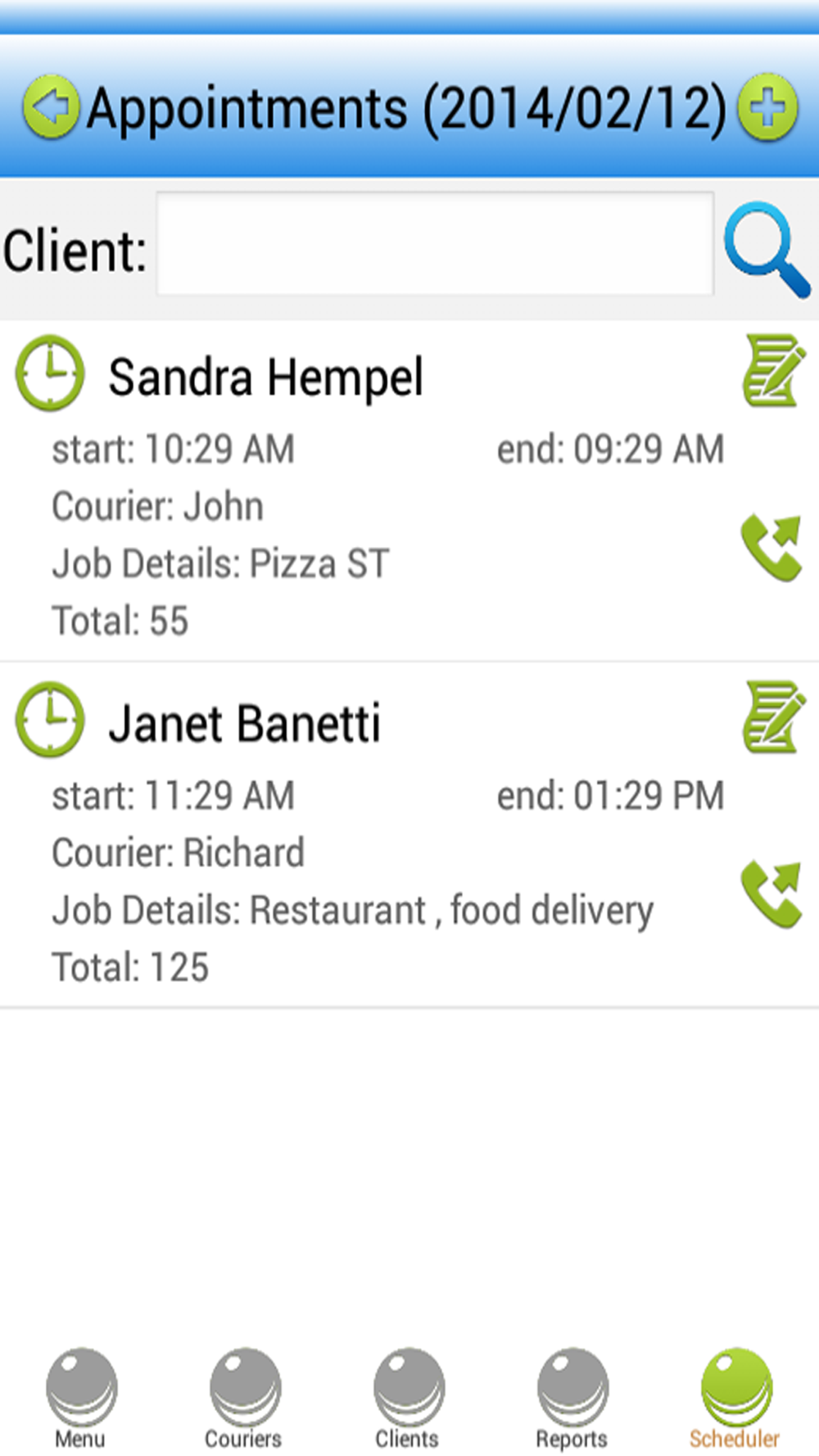Edit Sandra Hempel's appointment note icon
This screenshot has height=1456, width=819.
coord(774,370)
